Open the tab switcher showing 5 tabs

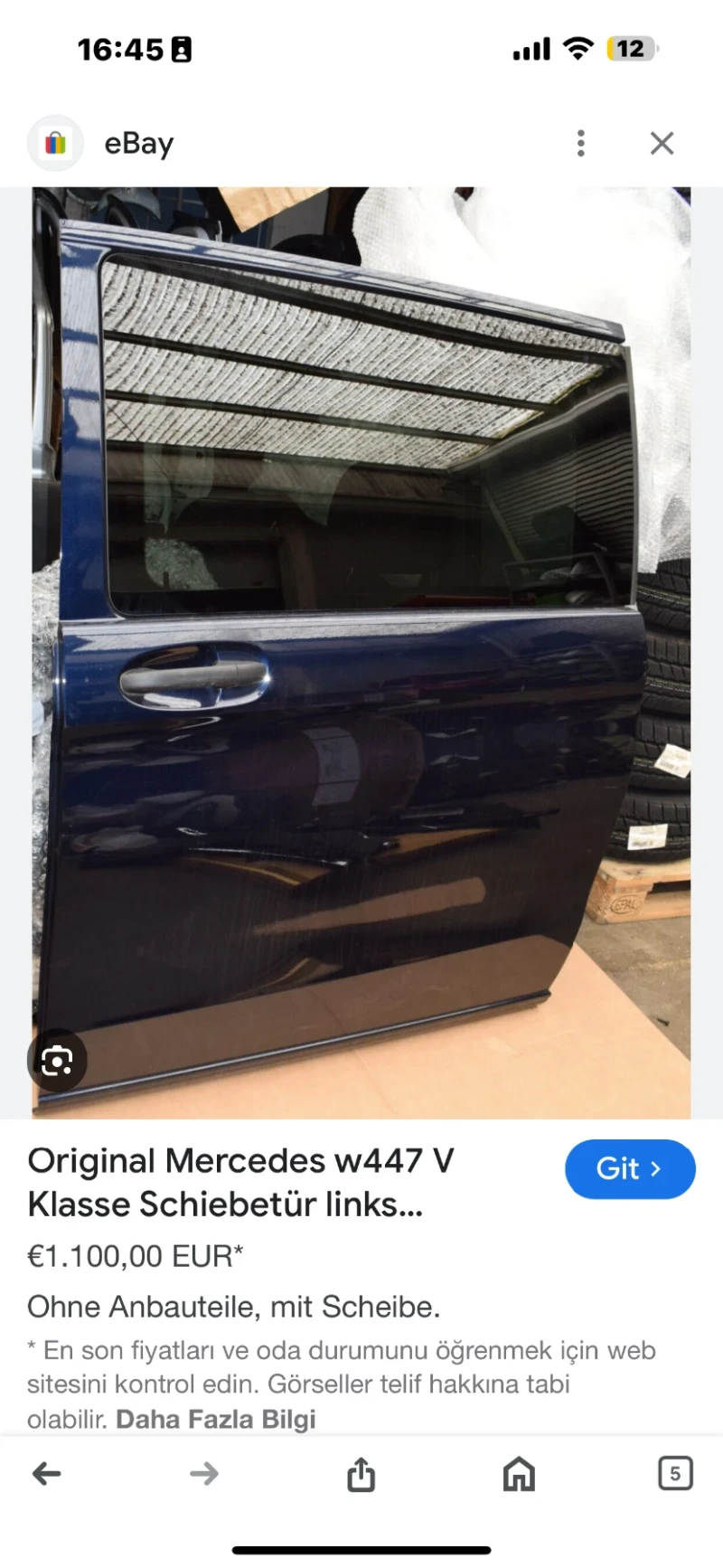[x=674, y=1474]
